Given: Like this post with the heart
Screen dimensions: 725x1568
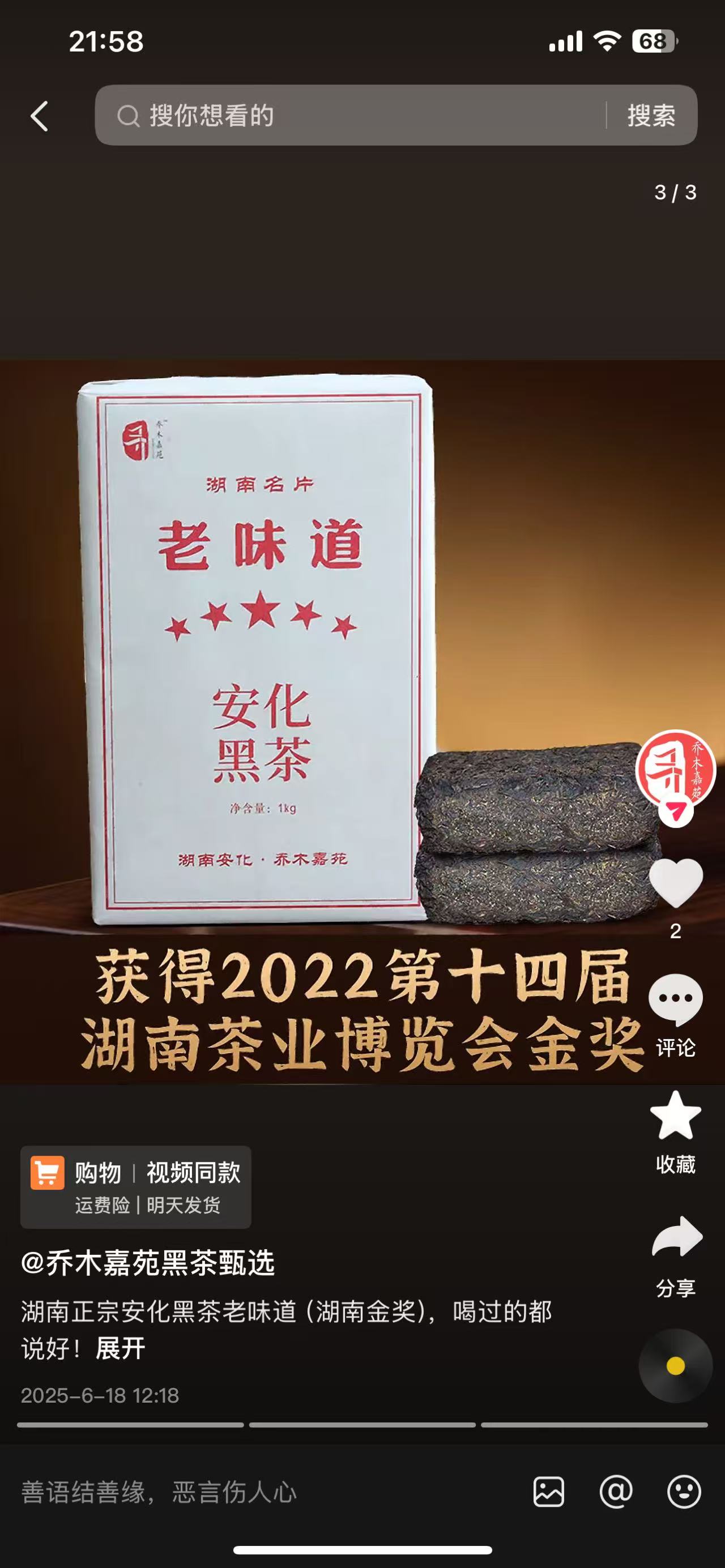Looking at the screenshot, I should 675,883.
